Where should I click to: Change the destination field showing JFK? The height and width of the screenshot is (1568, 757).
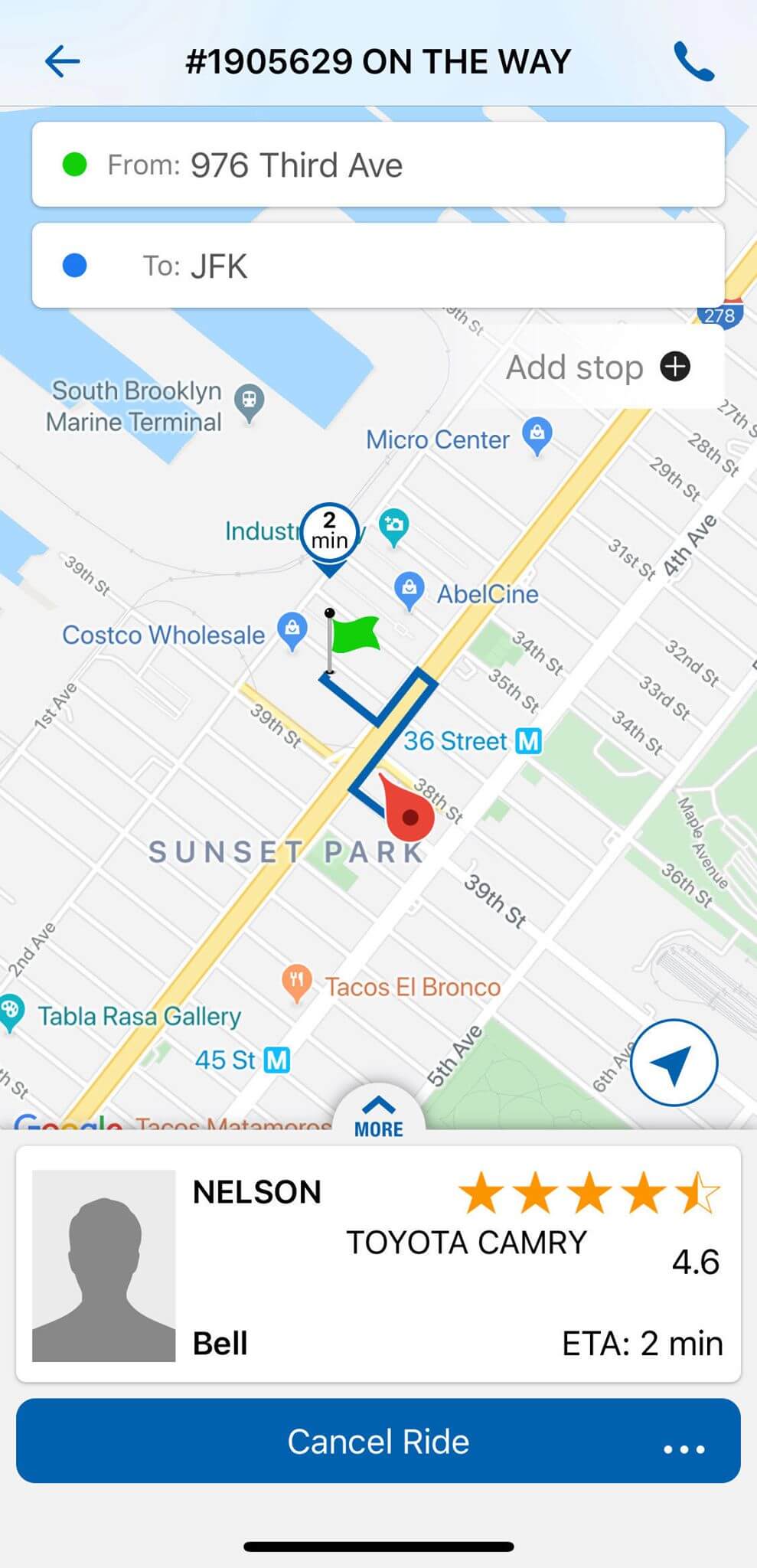[378, 266]
